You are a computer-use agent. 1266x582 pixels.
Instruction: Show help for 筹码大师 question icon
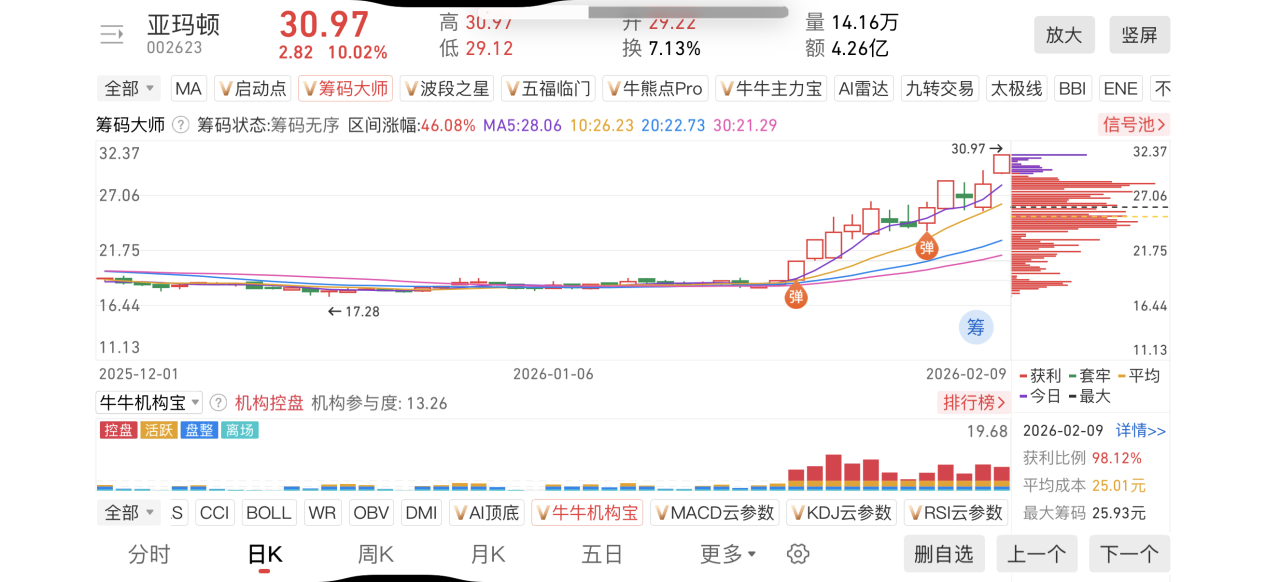pyautogui.click(x=181, y=125)
